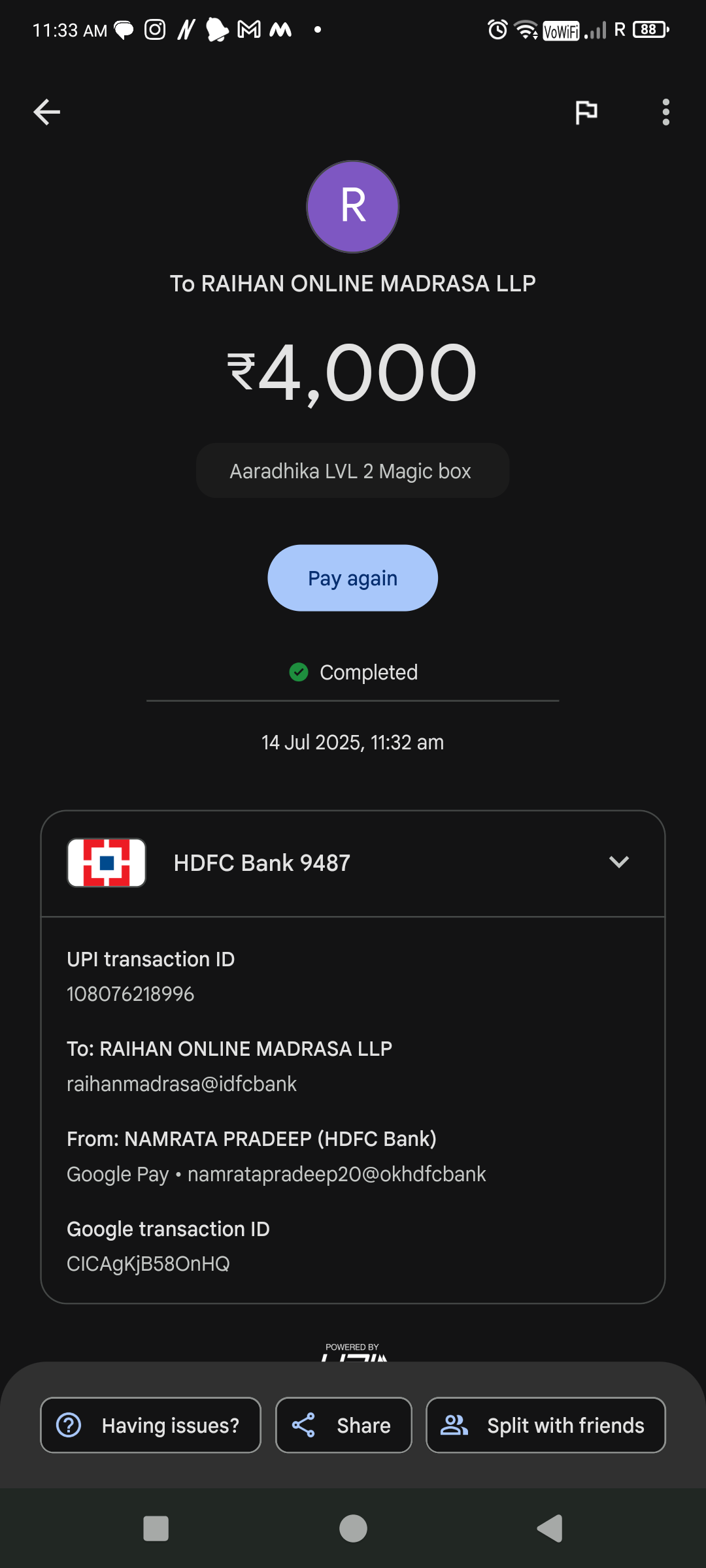Expand the HDFC Bank 9487 details
This screenshot has height=1568, width=706.
coord(618,862)
